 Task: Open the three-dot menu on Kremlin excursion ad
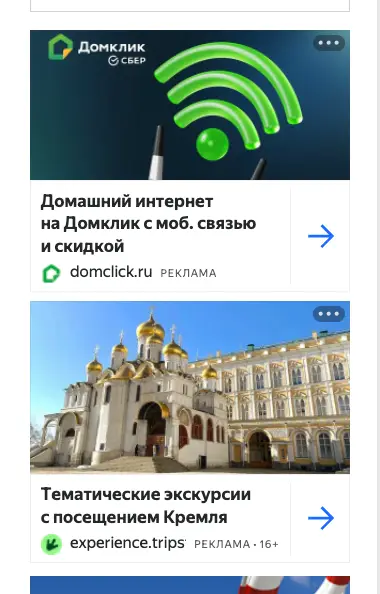click(328, 314)
